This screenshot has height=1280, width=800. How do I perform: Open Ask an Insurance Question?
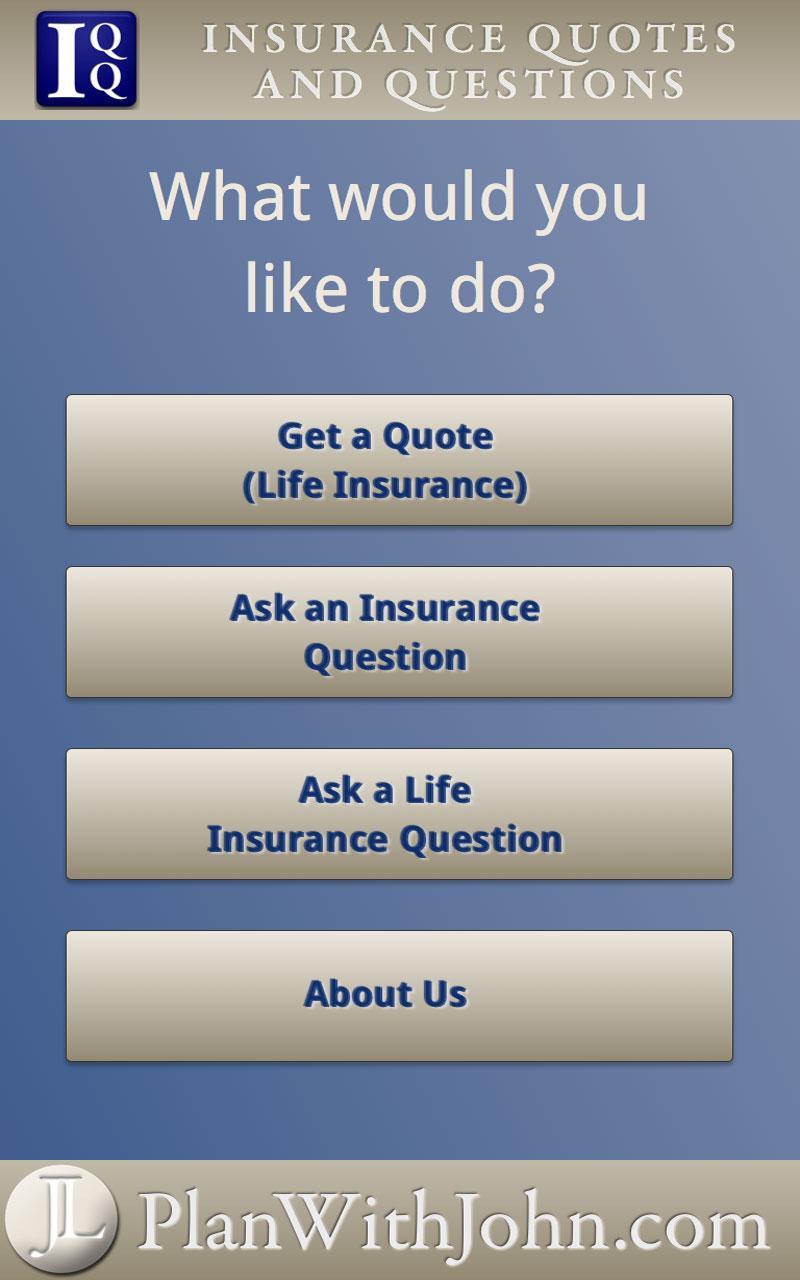(399, 632)
